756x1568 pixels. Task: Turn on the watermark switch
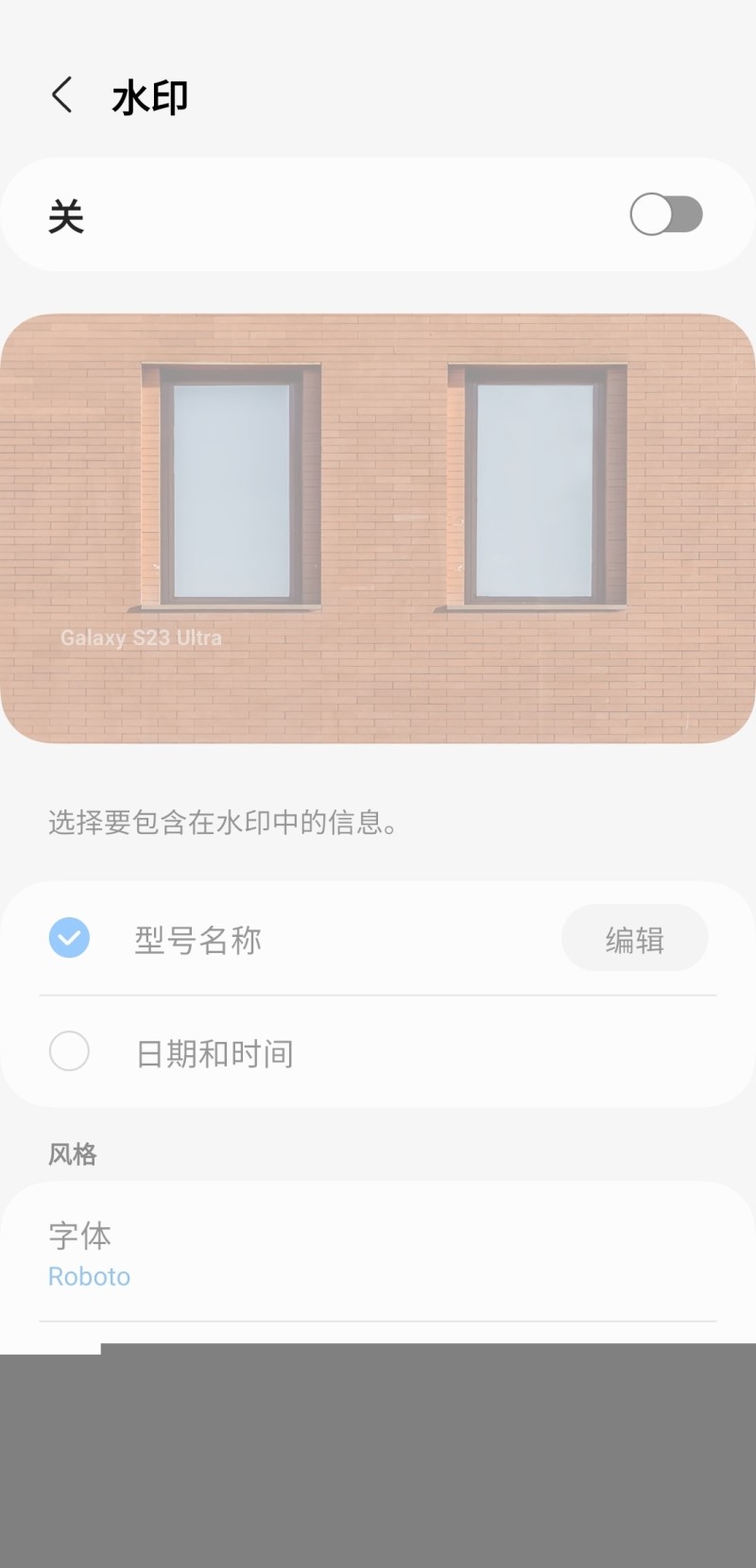[x=666, y=214]
